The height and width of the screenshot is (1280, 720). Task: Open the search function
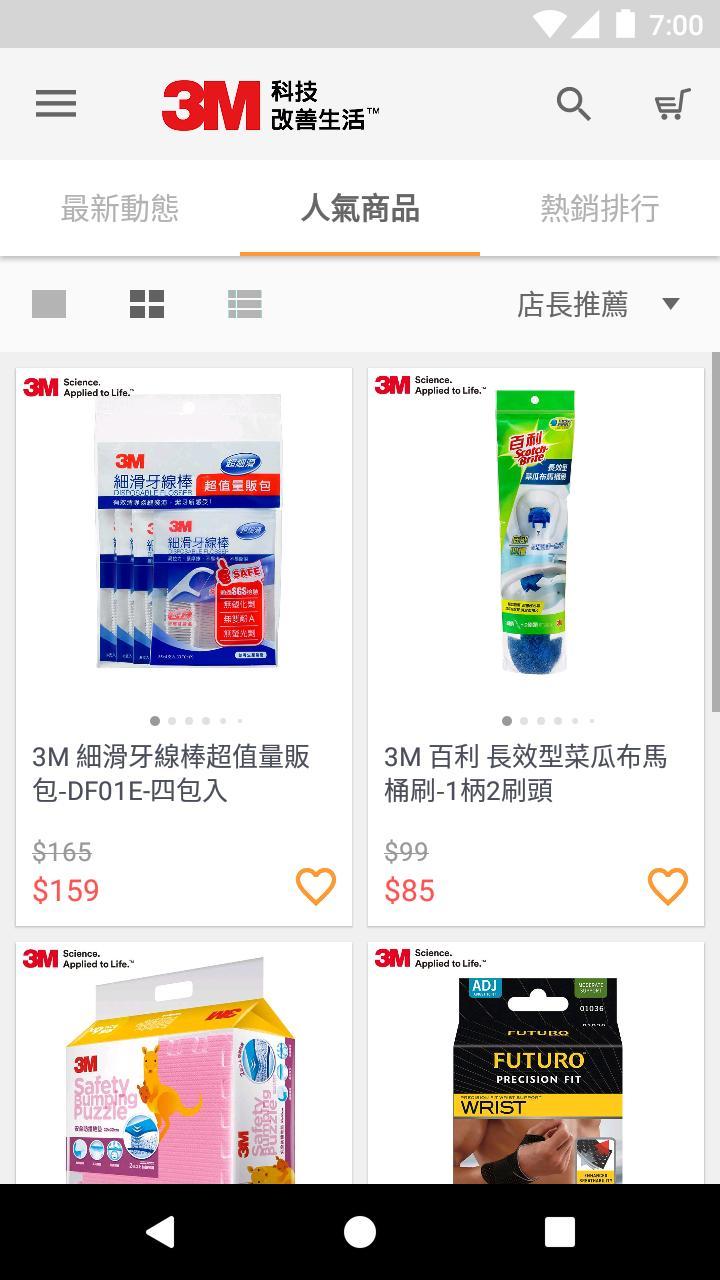(573, 103)
